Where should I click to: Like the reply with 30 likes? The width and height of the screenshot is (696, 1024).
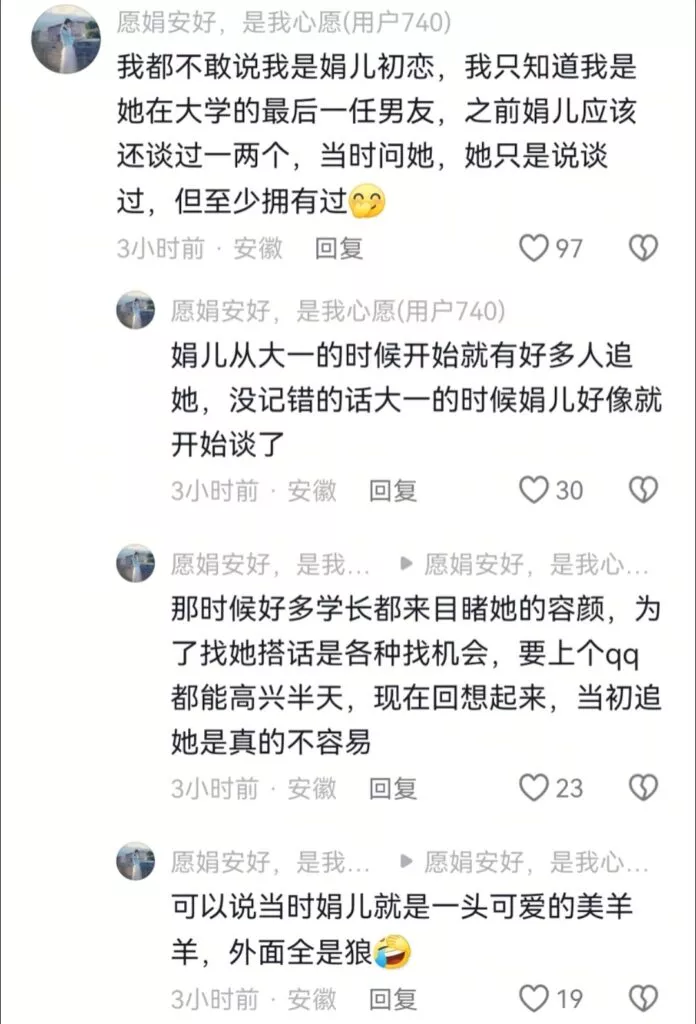click(534, 490)
